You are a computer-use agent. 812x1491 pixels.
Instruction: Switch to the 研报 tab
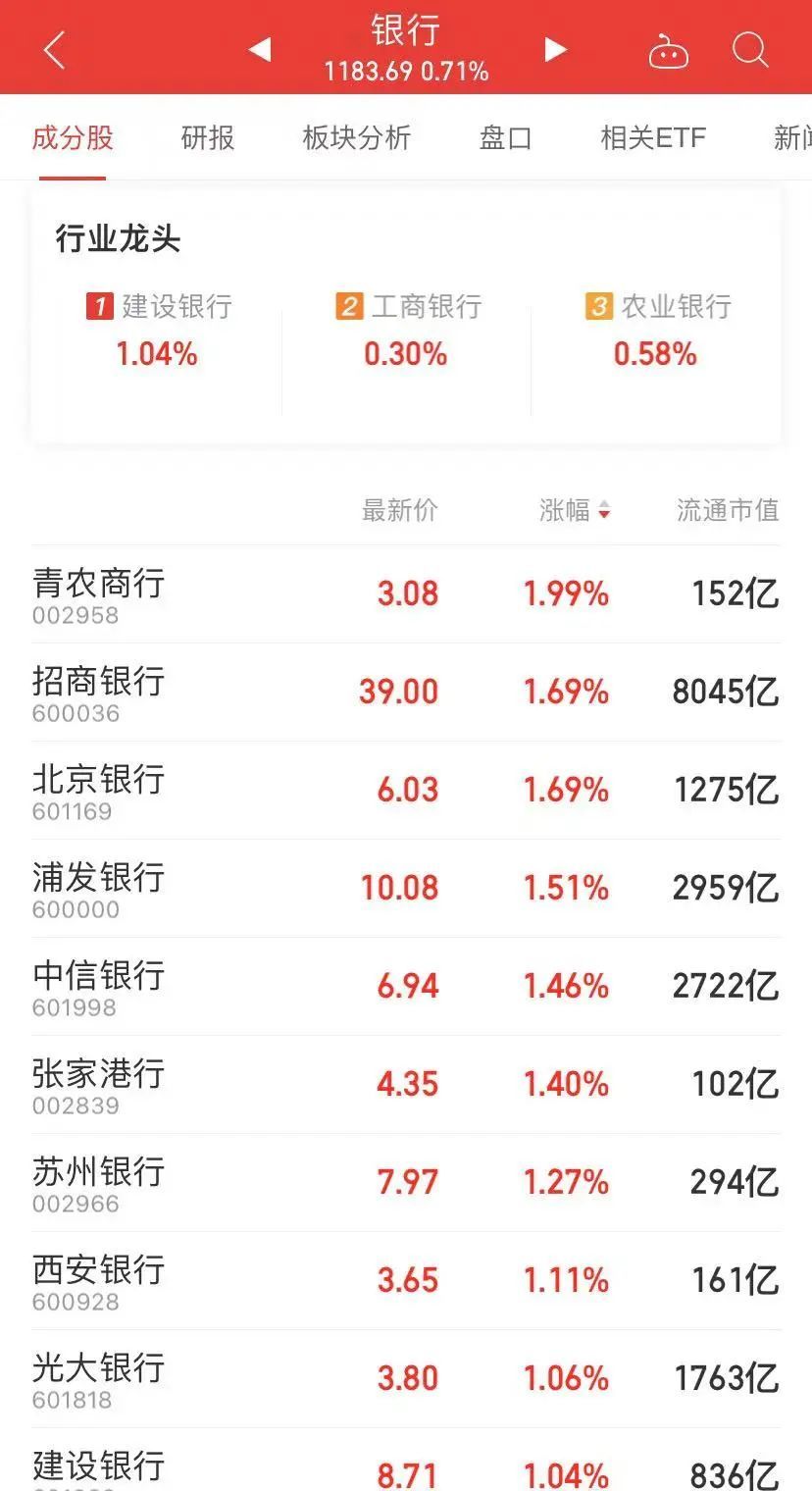click(x=208, y=137)
